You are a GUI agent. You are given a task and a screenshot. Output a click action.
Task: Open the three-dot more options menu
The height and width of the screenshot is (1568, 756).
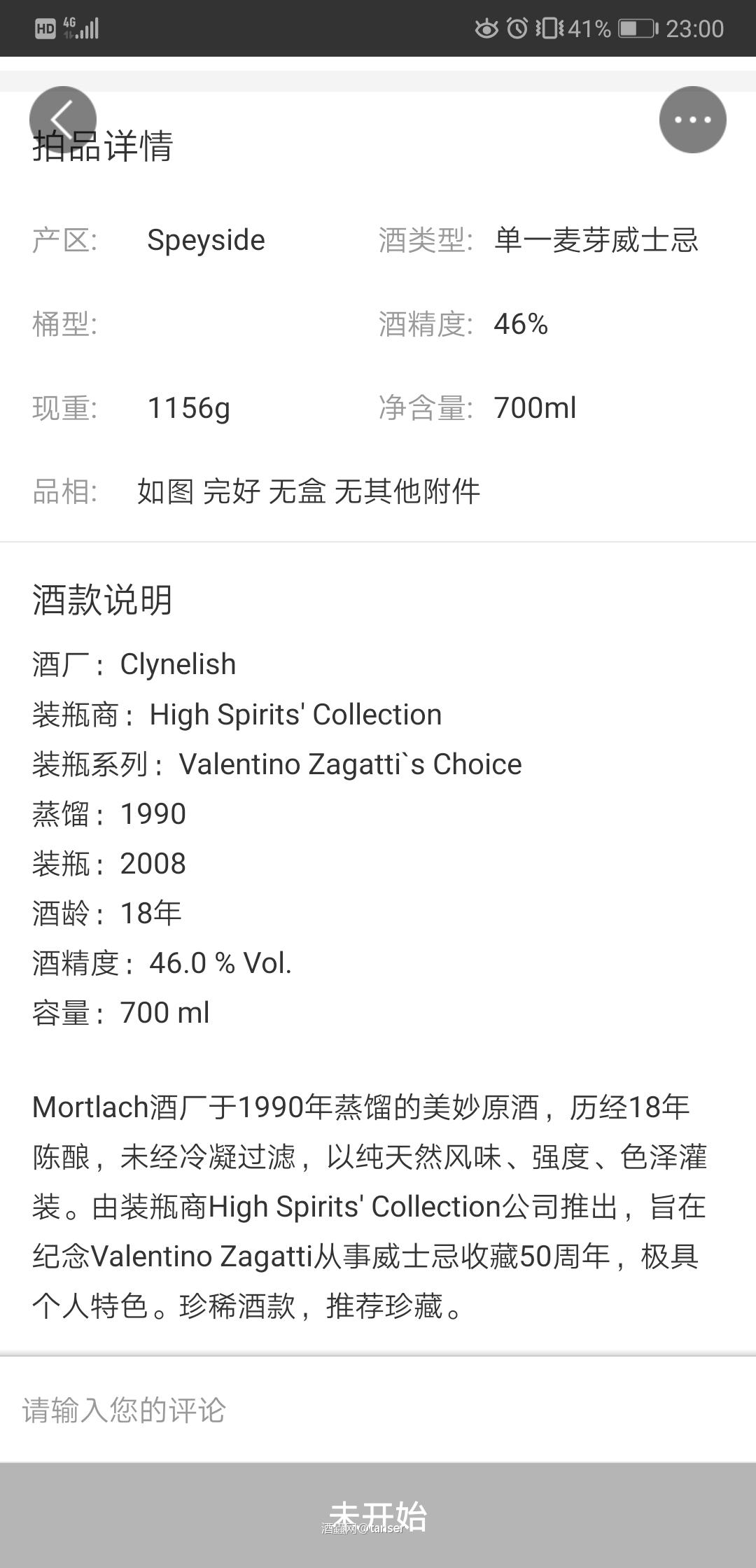692,120
